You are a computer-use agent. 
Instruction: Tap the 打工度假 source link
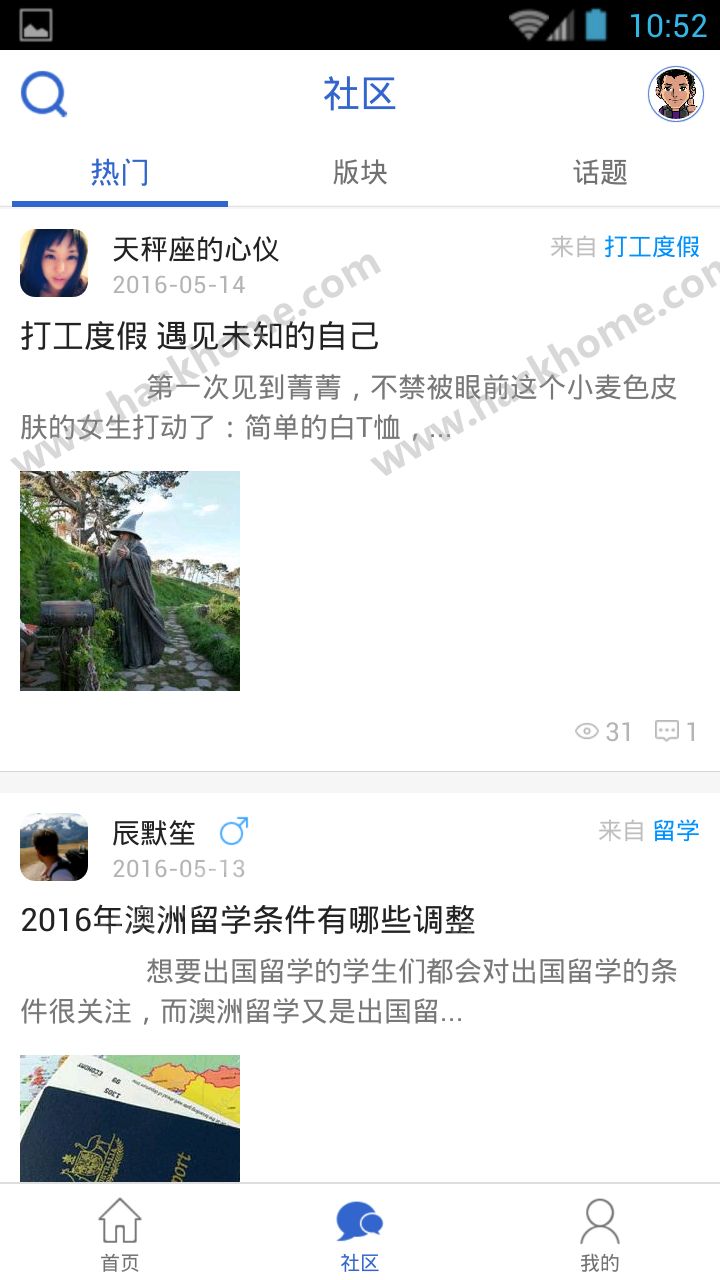pyautogui.click(x=652, y=247)
